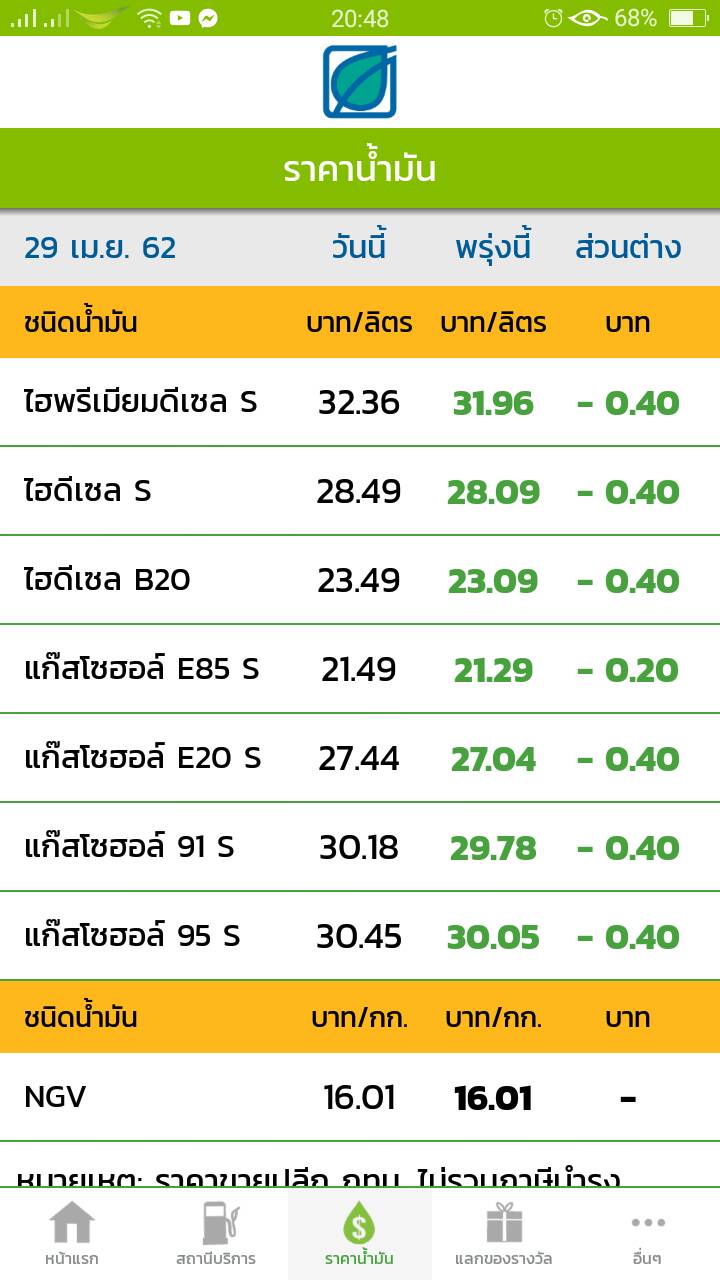
Task: Open the อื่นๆ more options tab
Action: coord(648,1234)
